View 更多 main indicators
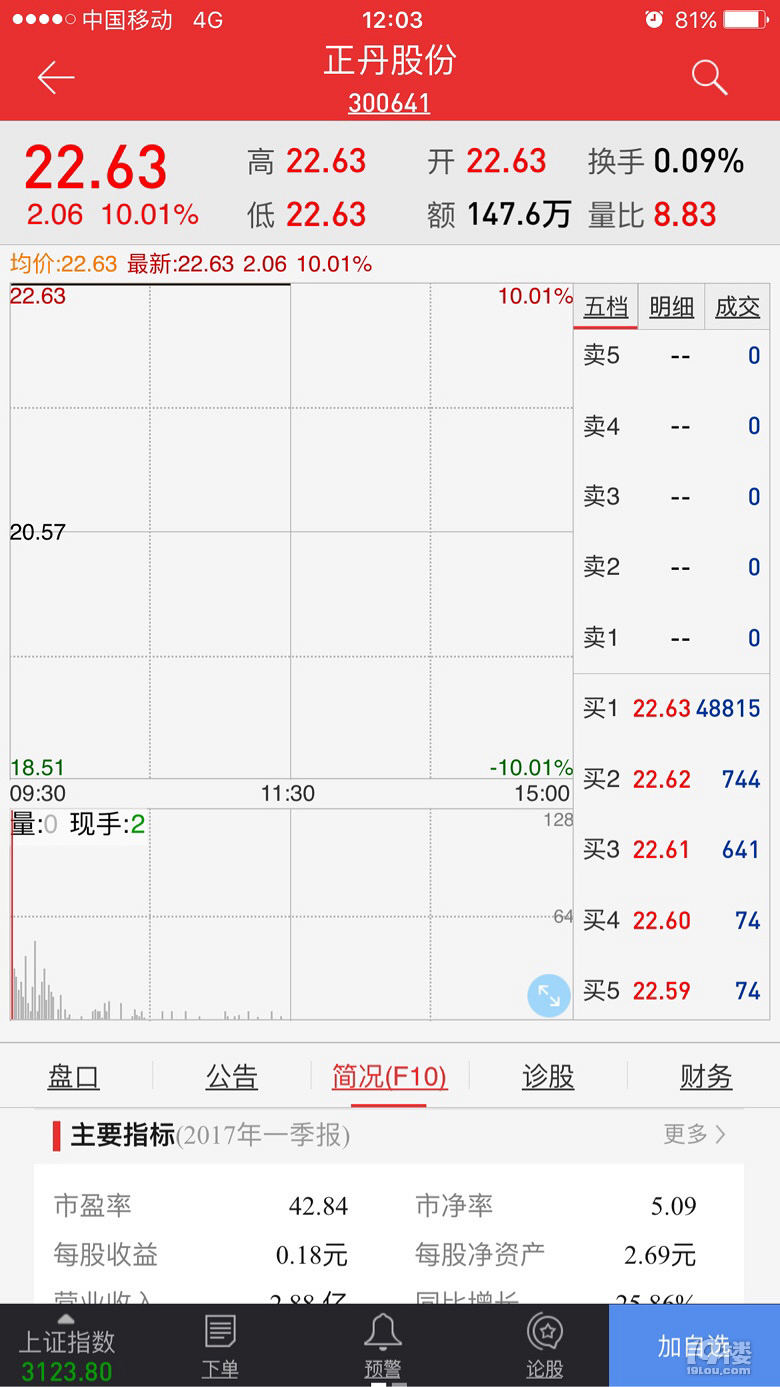This screenshot has width=780, height=1387. tap(694, 1134)
